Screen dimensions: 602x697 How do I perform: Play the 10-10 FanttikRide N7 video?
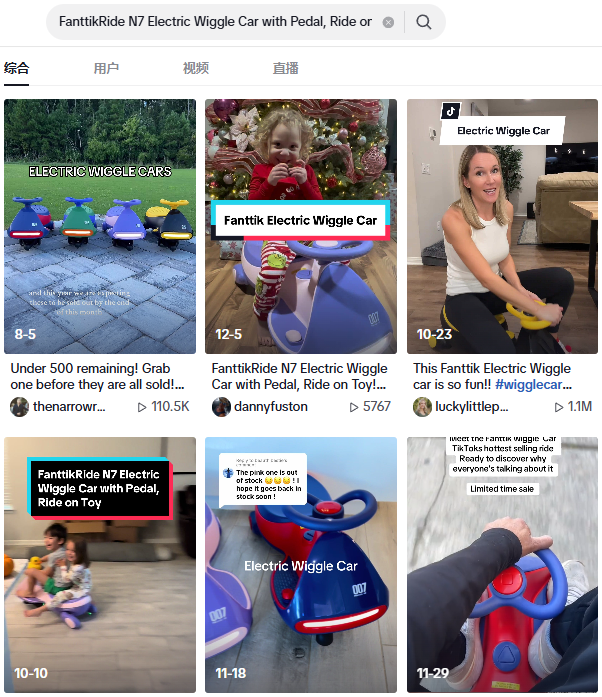(x=100, y=564)
